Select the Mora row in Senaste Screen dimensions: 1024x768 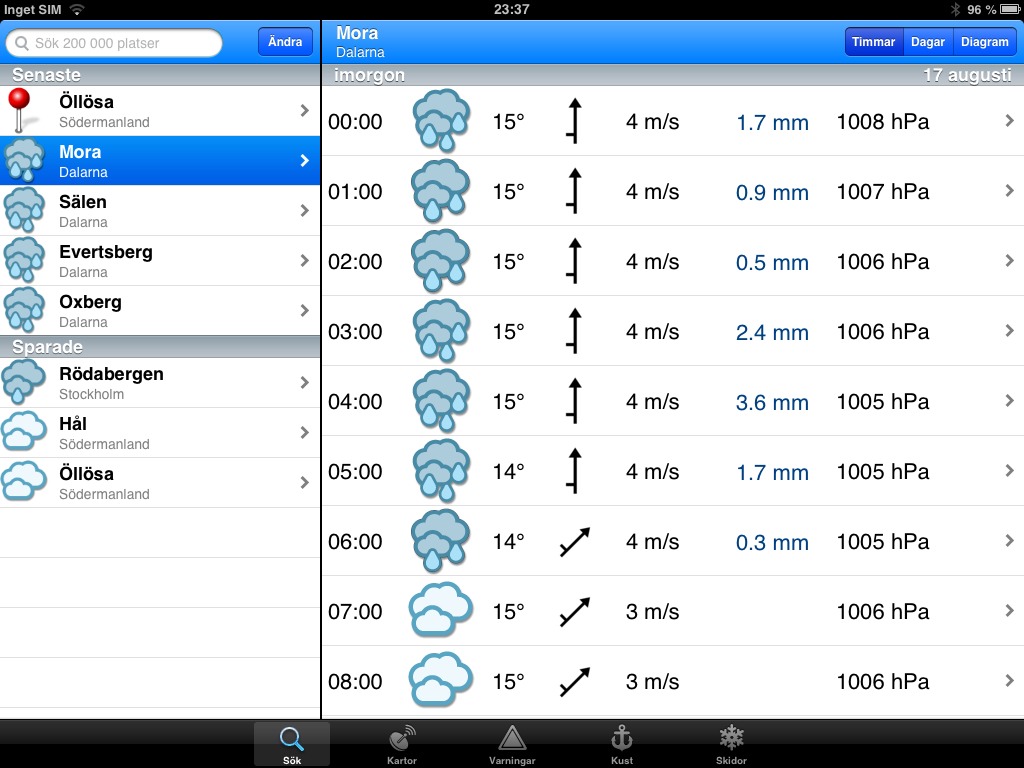pyautogui.click(x=160, y=161)
